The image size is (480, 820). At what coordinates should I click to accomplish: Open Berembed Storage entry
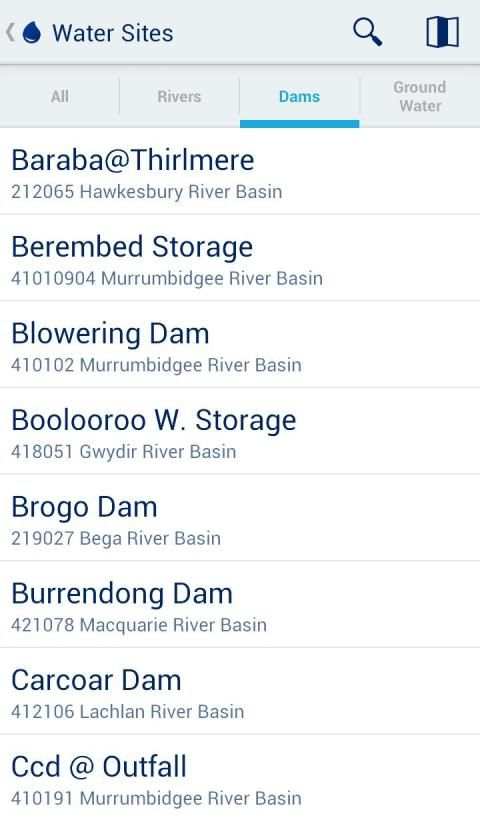(x=240, y=258)
